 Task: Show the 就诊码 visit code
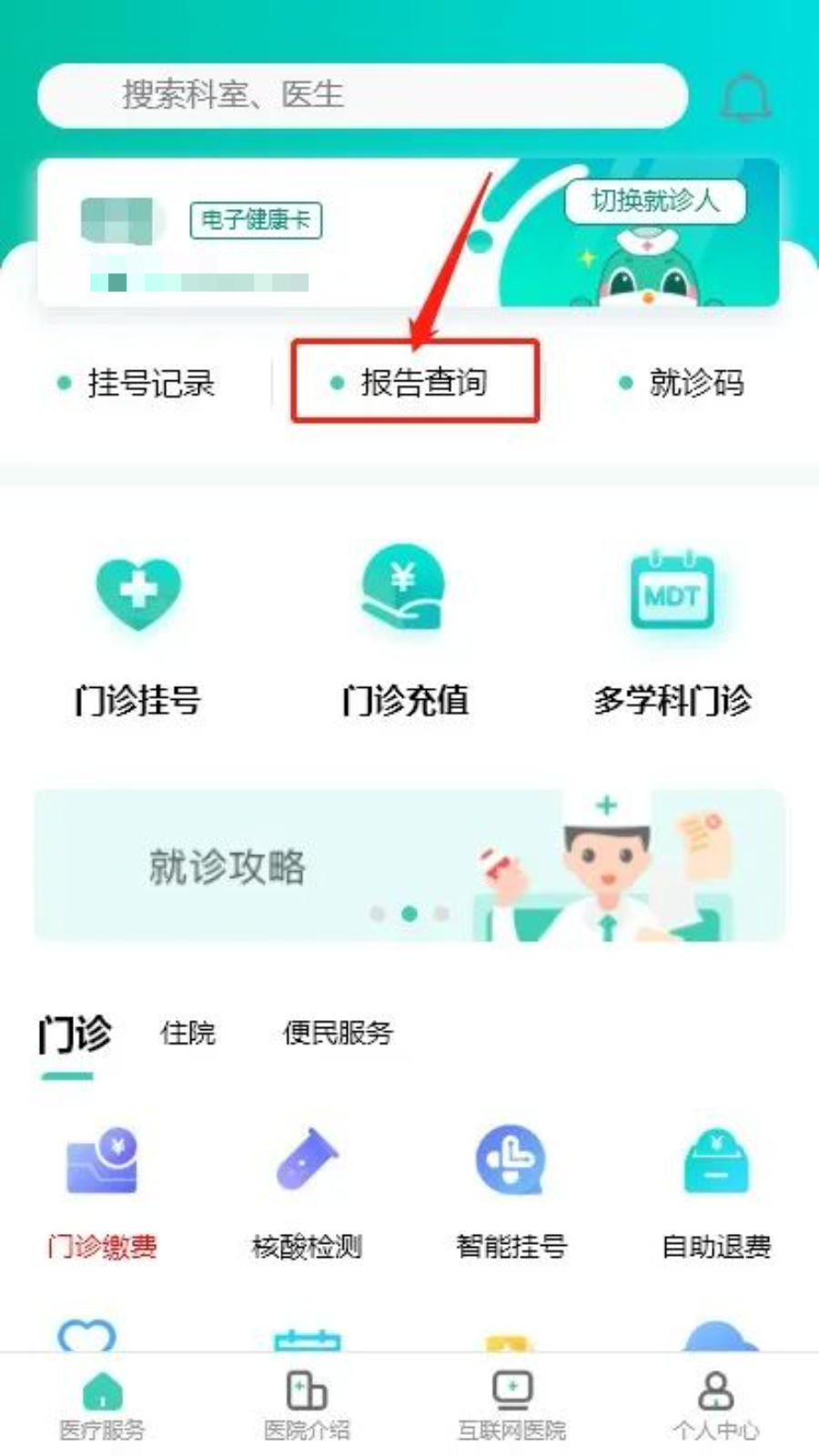682,383
